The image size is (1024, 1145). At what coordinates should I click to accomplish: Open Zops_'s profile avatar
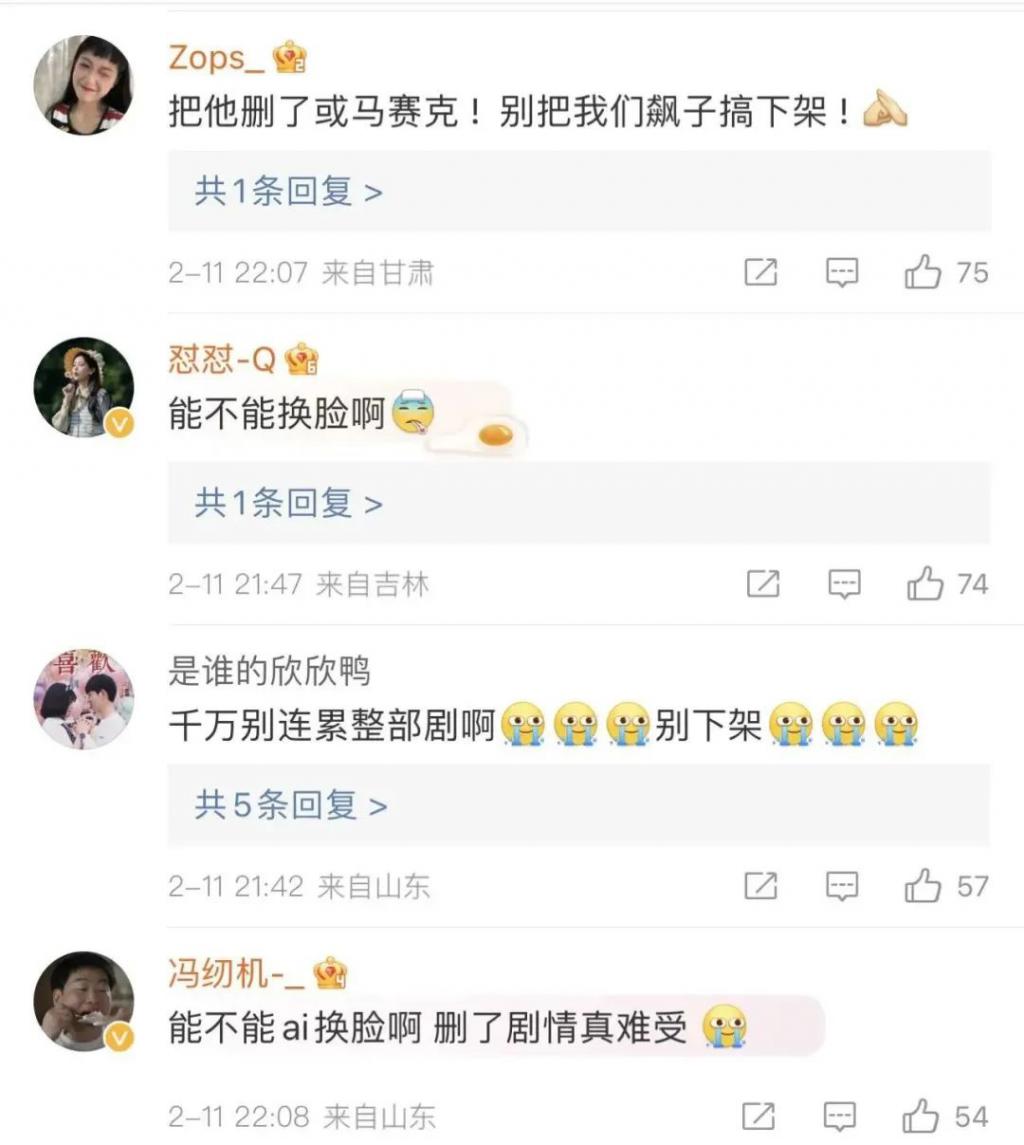[x=84, y=85]
